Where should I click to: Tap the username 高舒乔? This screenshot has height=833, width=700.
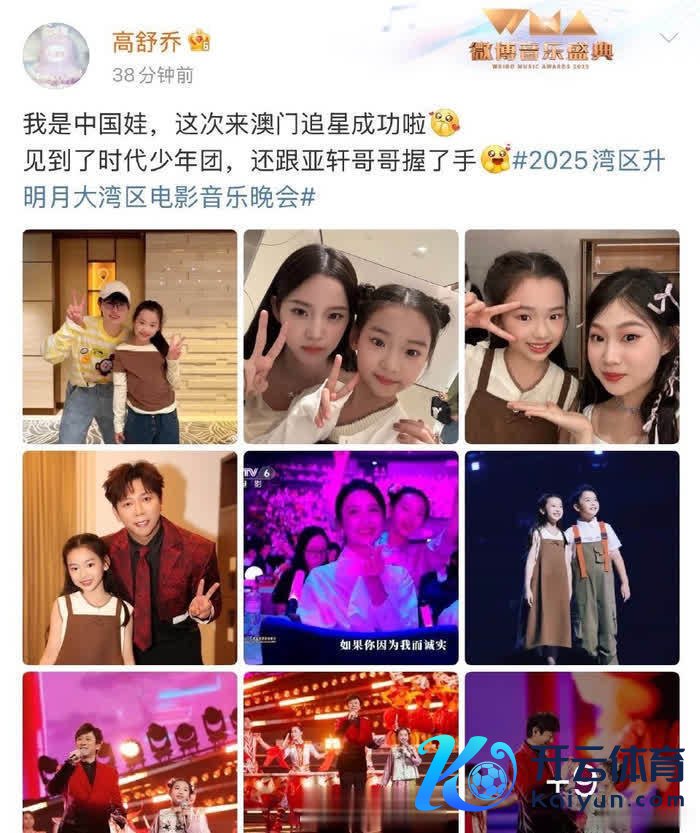[148, 43]
